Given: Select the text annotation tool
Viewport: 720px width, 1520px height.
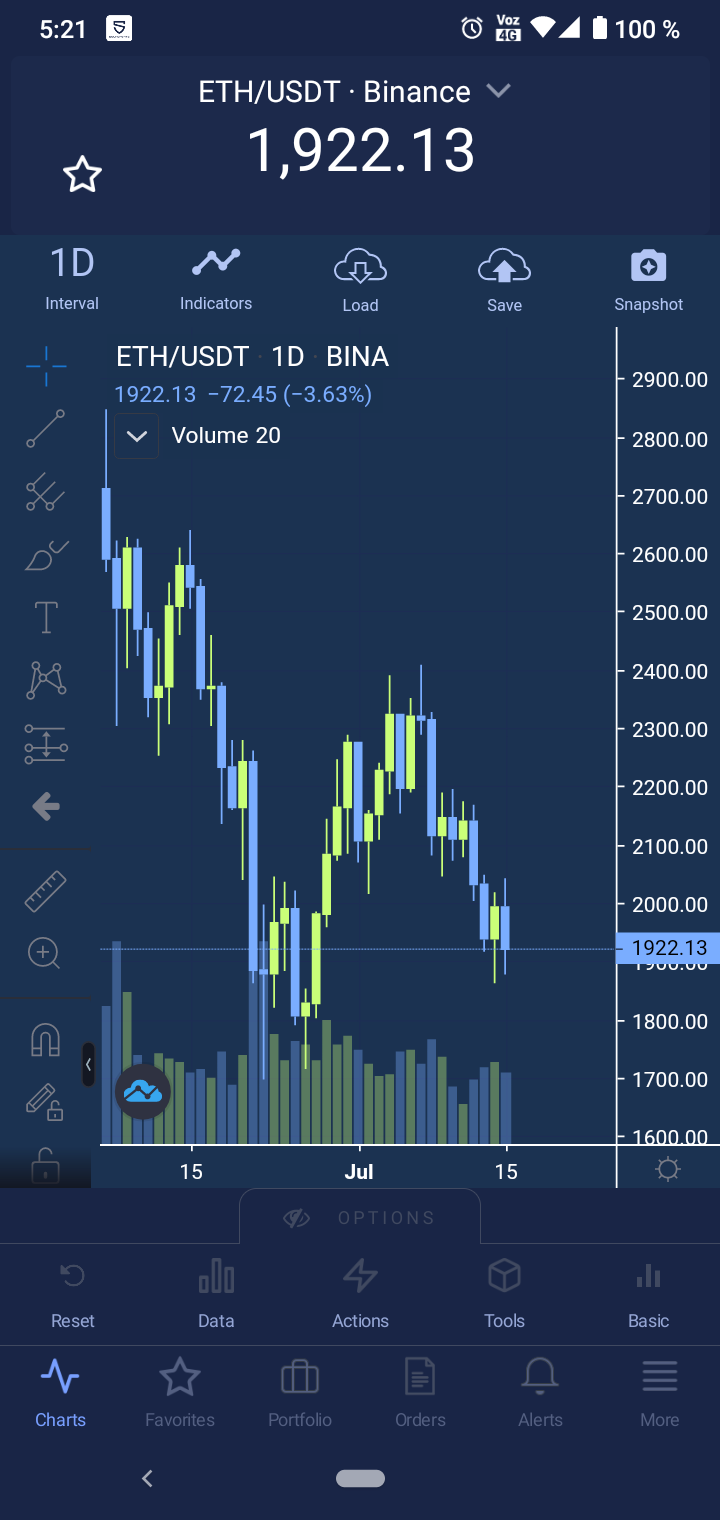Looking at the screenshot, I should tap(46, 618).
